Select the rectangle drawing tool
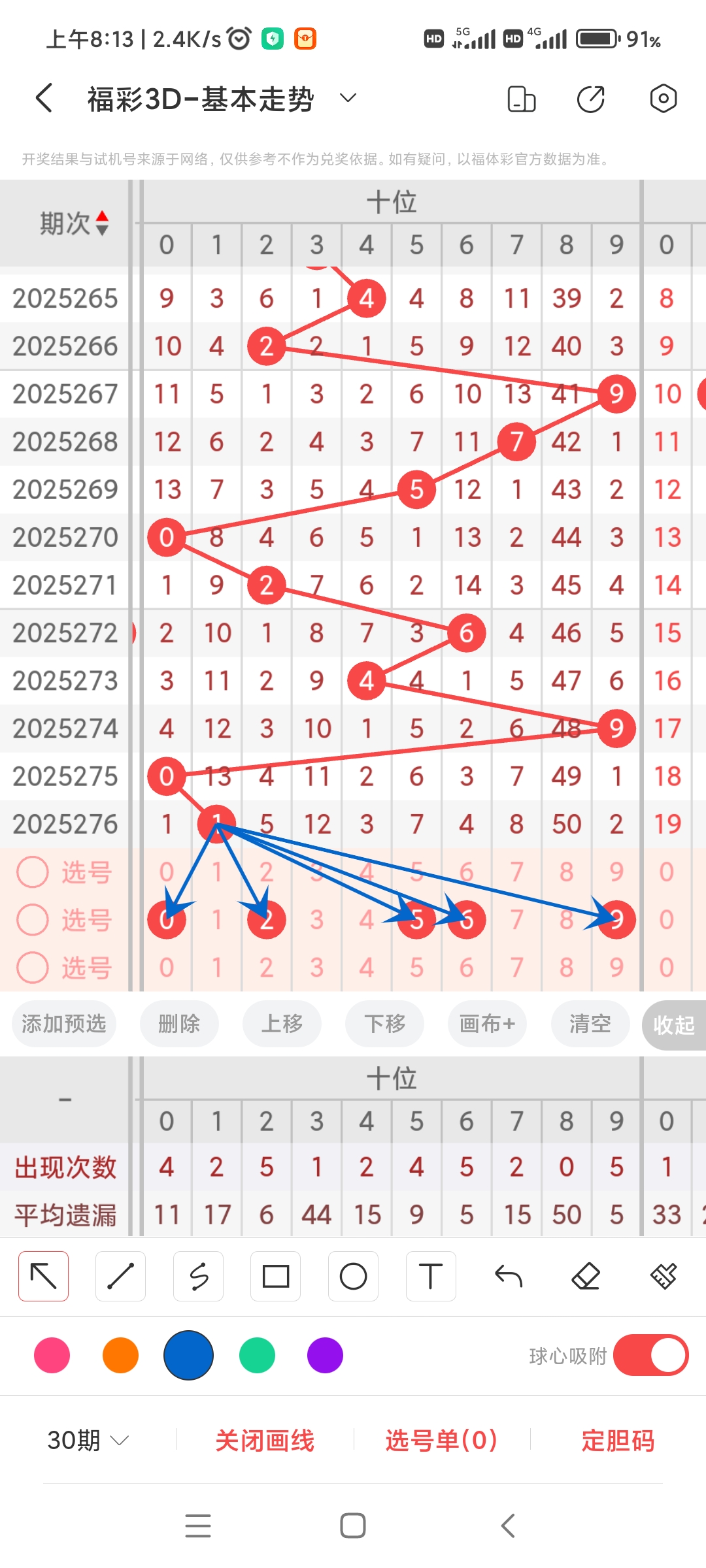Image resolution: width=706 pixels, height=1568 pixels. click(275, 1275)
